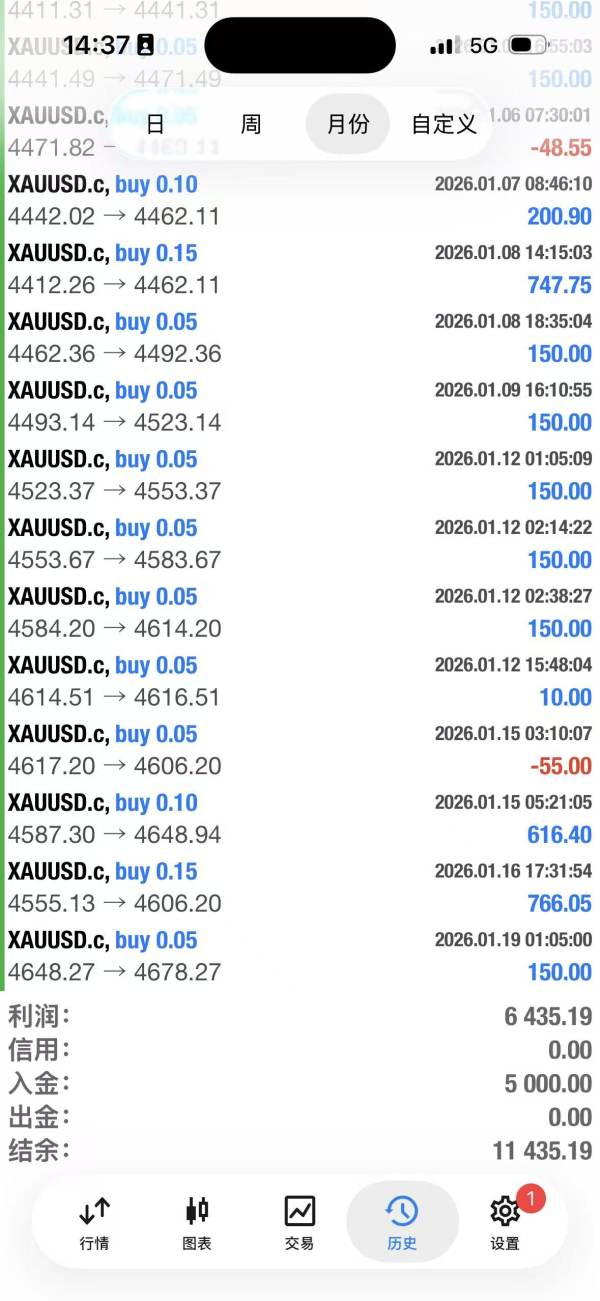This screenshot has width=600, height=1301.
Task: Tap the 历史 history tab
Action: pyautogui.click(x=402, y=1222)
